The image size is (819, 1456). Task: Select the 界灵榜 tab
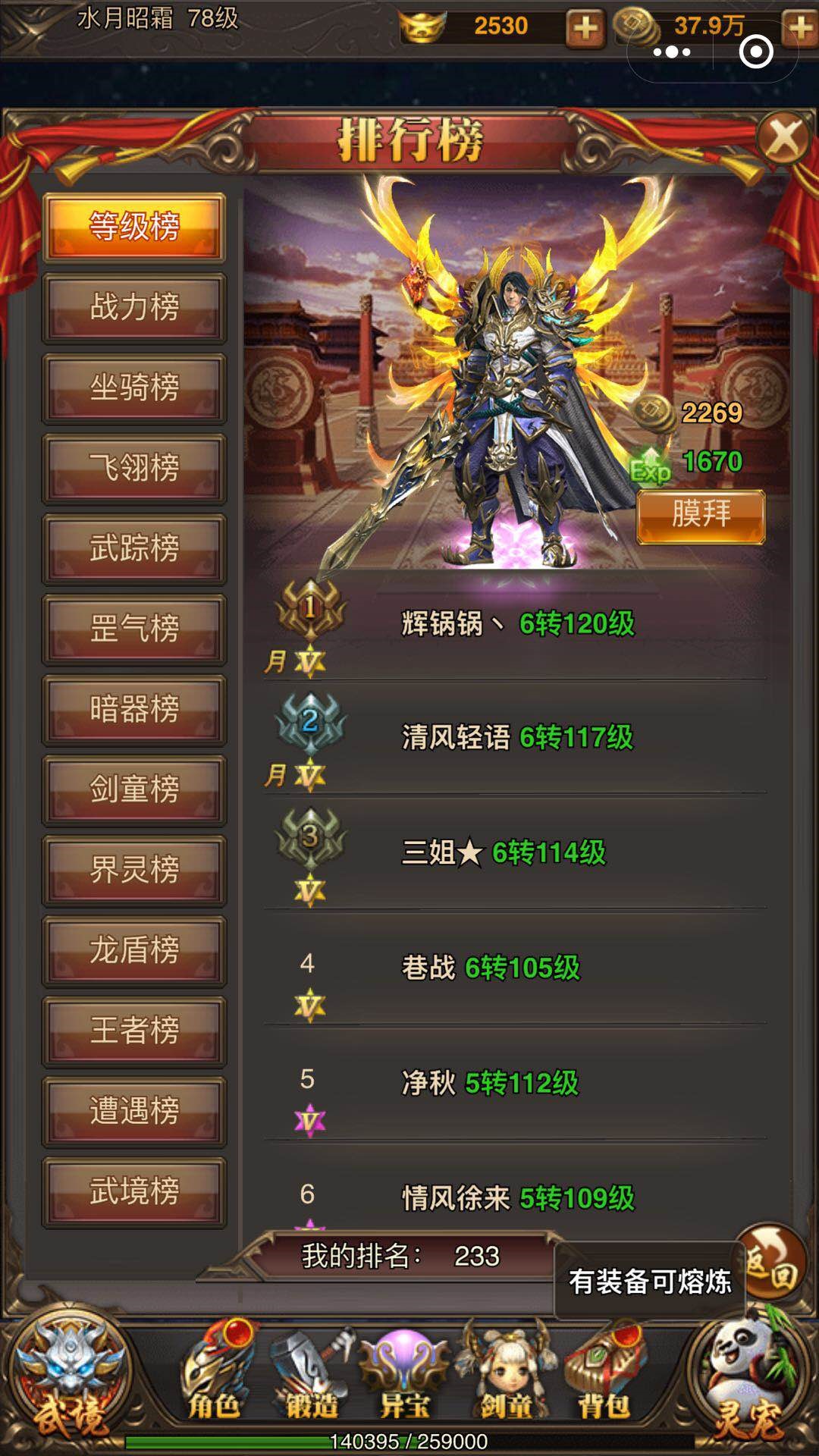coord(134,871)
